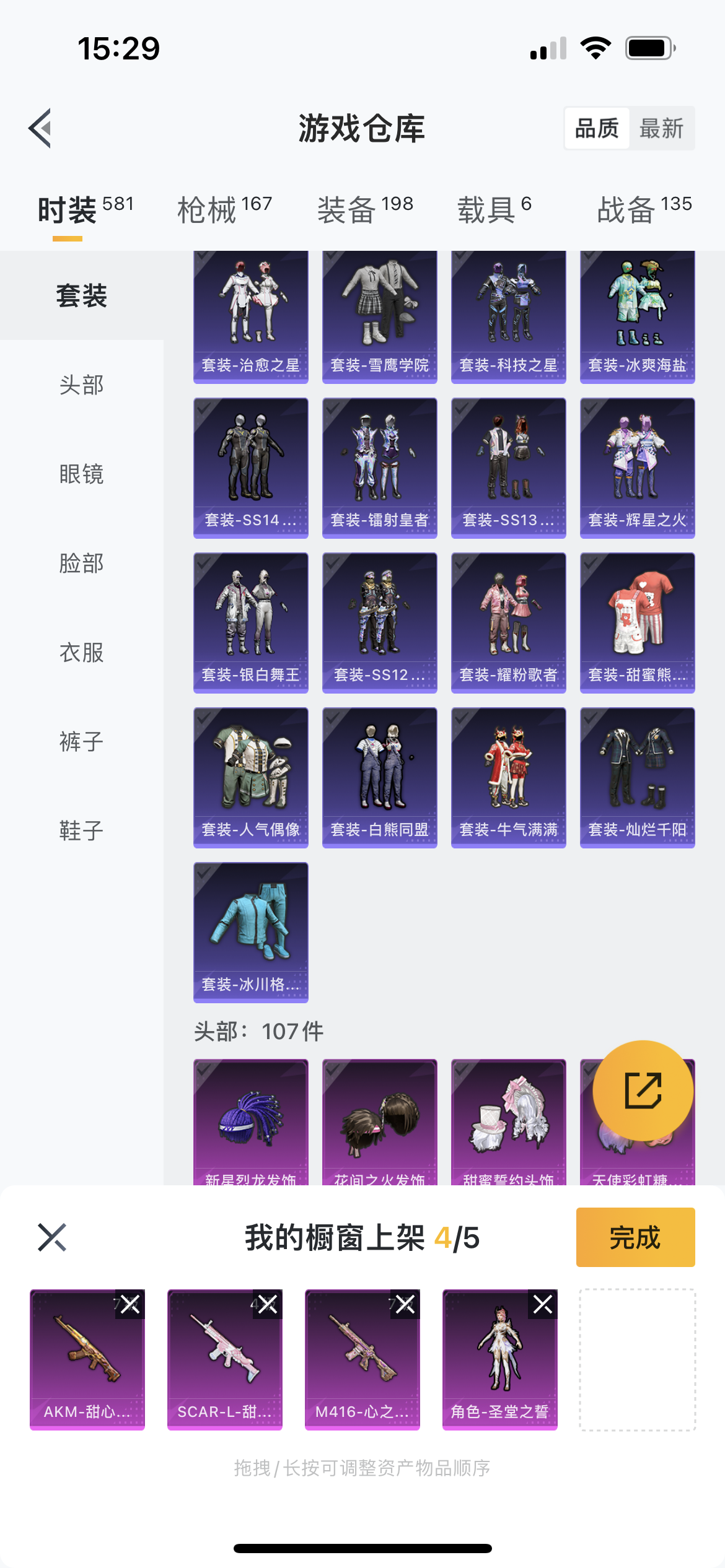725x1568 pixels.
Task: Select the 眼镜 category in sidebar
Action: point(81,474)
